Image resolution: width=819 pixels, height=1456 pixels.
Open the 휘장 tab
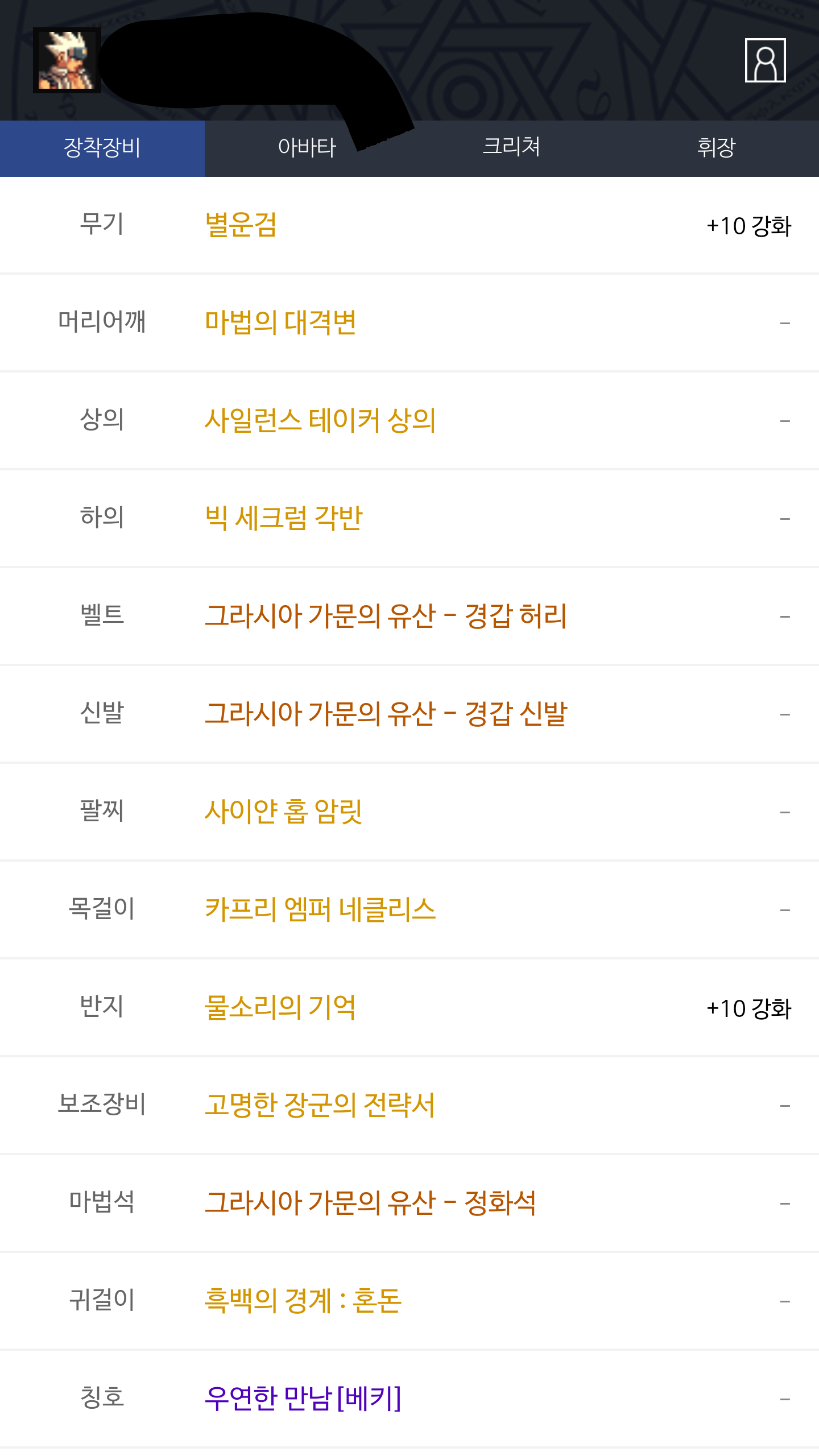[x=716, y=148]
